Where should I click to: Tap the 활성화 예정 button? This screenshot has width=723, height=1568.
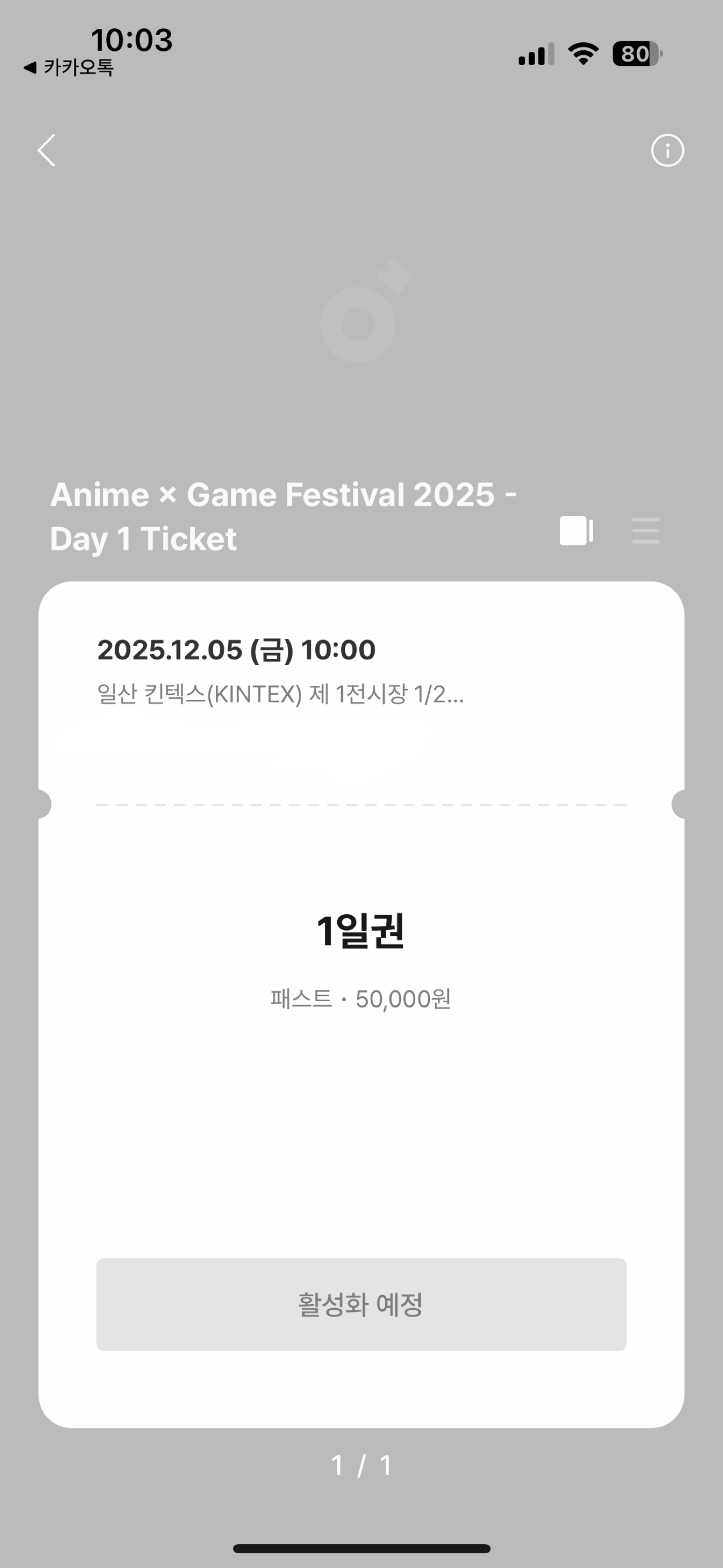coord(361,1305)
